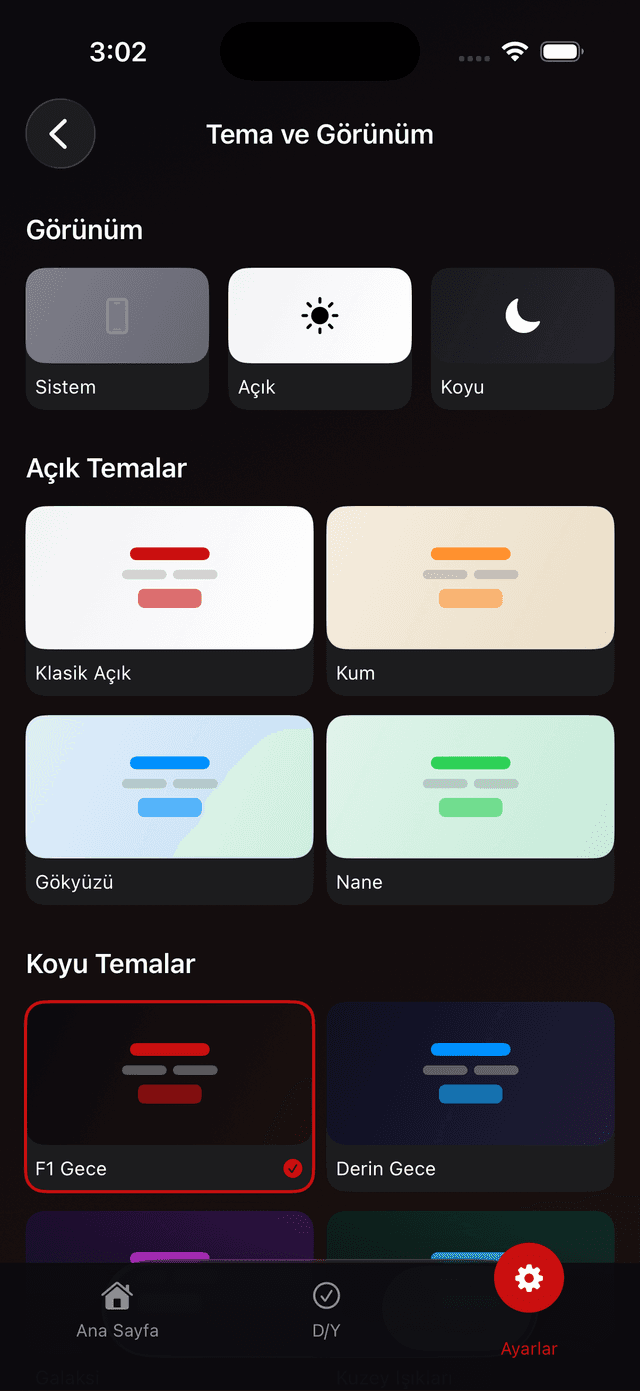The width and height of the screenshot is (640, 1391).
Task: Select the Gökyüzü theme card
Action: pyautogui.click(x=169, y=808)
